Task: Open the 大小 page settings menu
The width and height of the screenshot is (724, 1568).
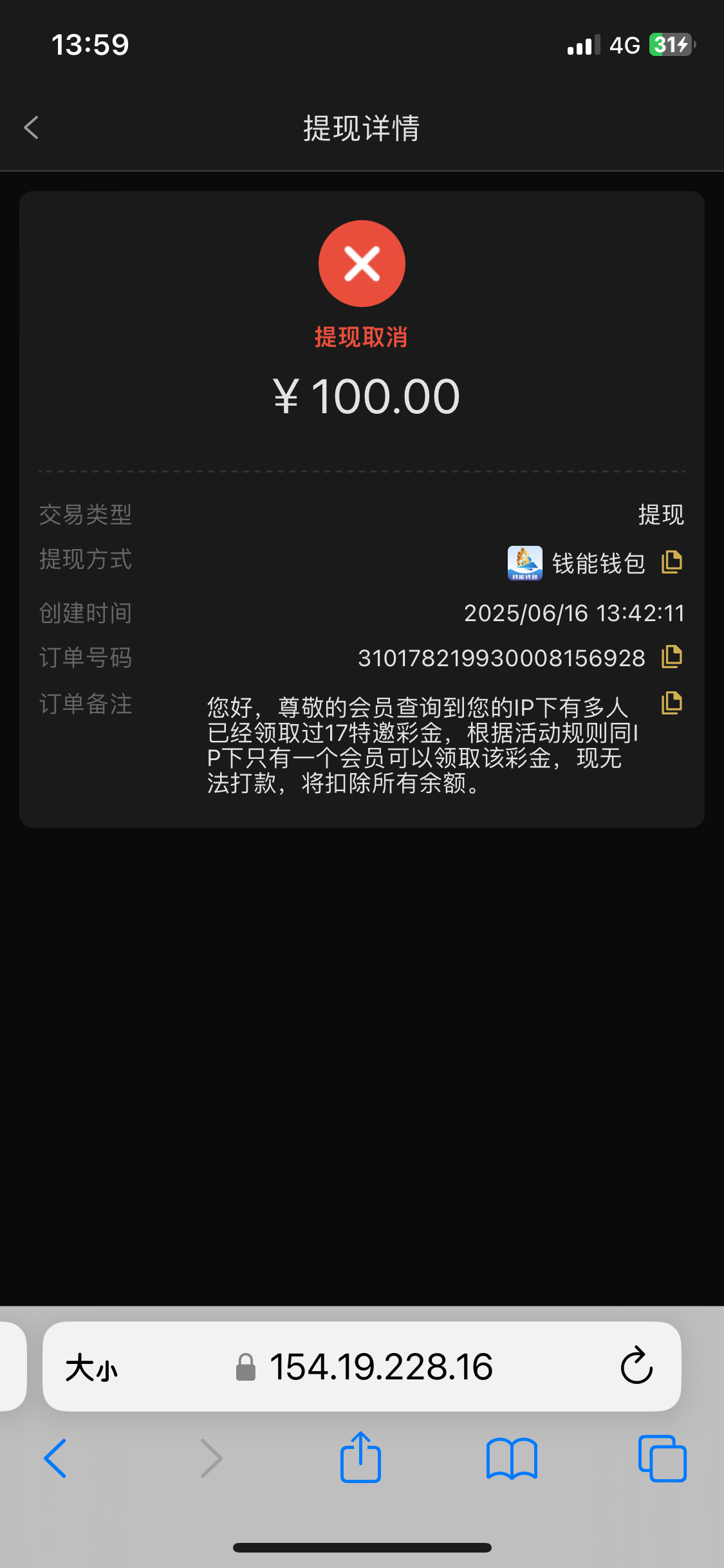Action: (x=91, y=1367)
